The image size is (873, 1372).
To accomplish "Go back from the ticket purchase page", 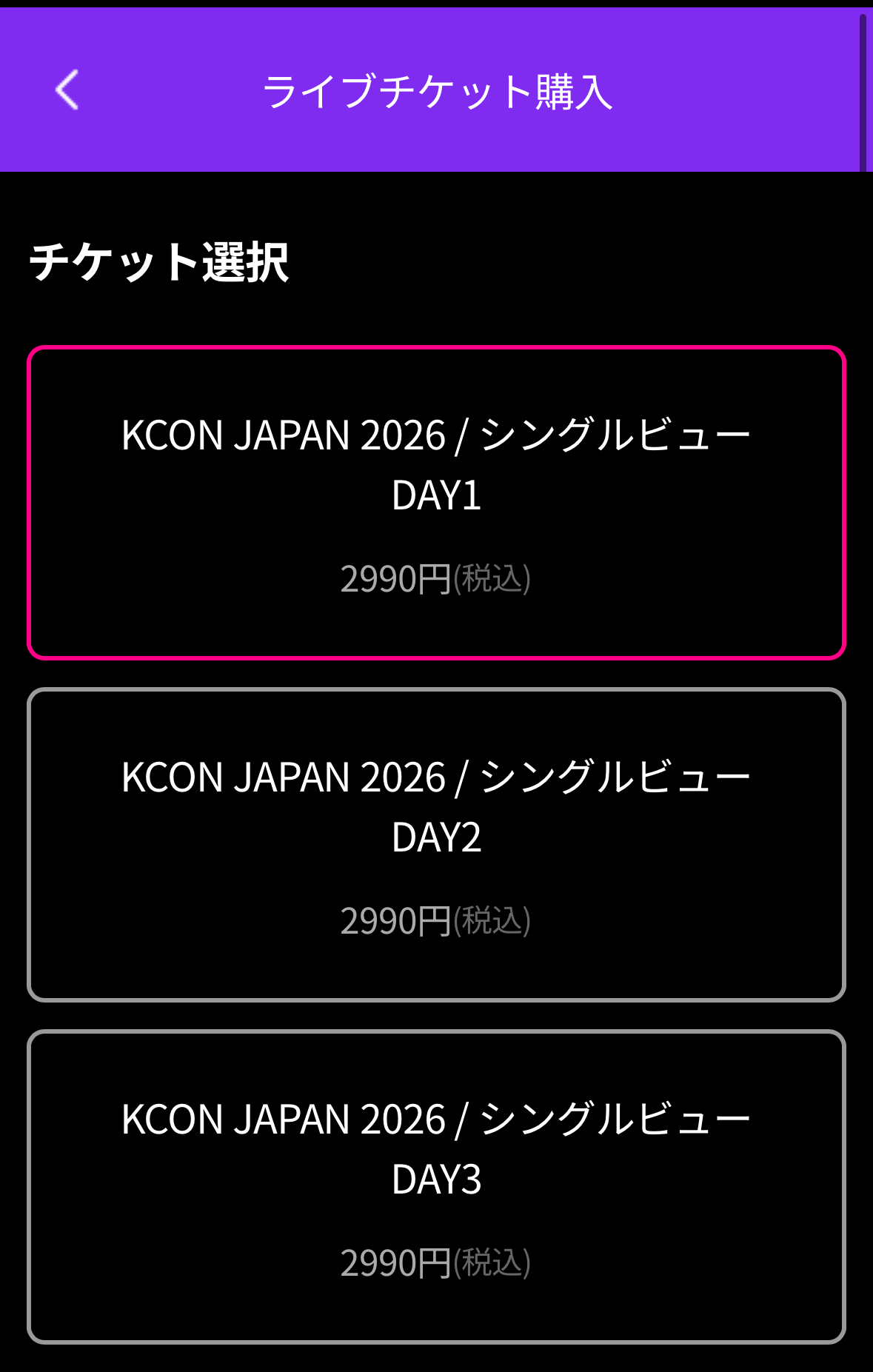I will click(67, 90).
